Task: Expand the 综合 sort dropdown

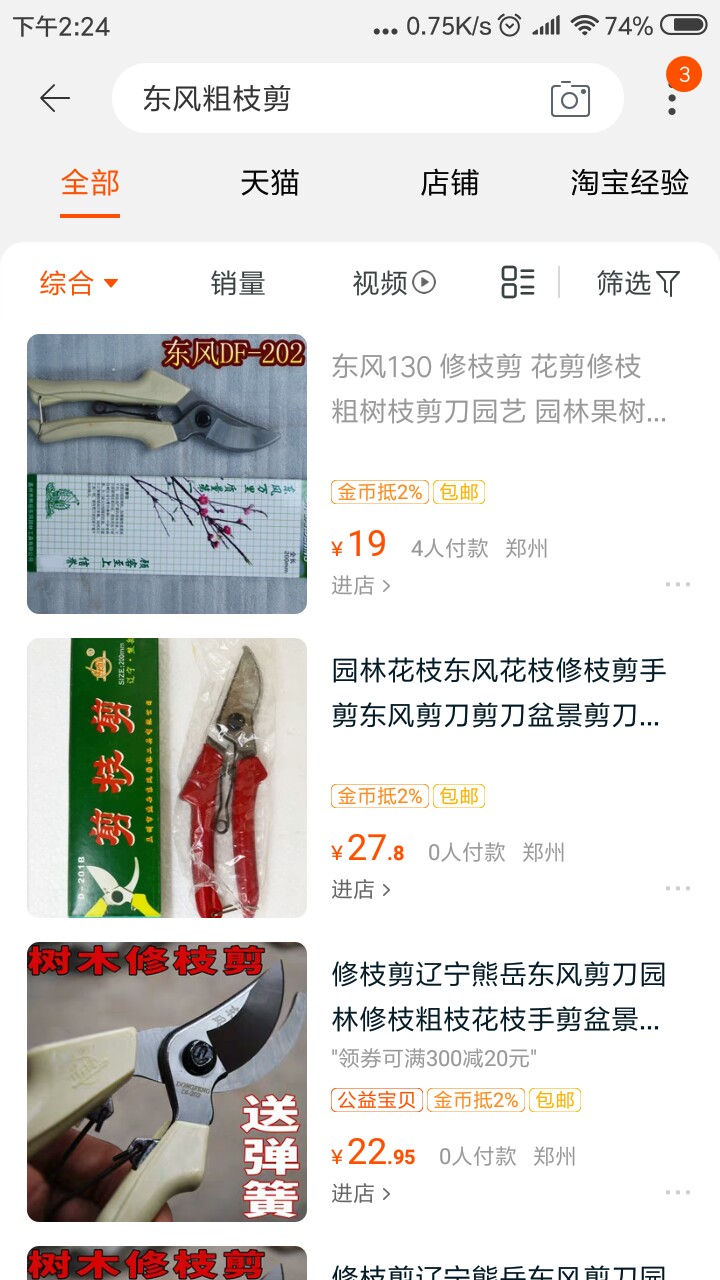Action: point(79,283)
